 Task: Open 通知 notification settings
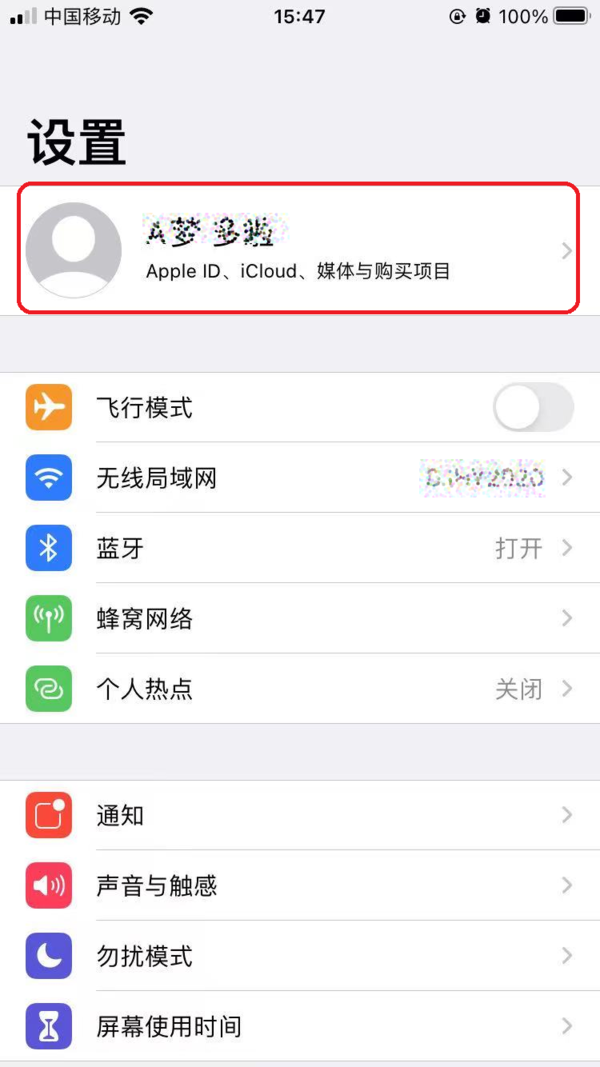pyautogui.click(x=300, y=815)
